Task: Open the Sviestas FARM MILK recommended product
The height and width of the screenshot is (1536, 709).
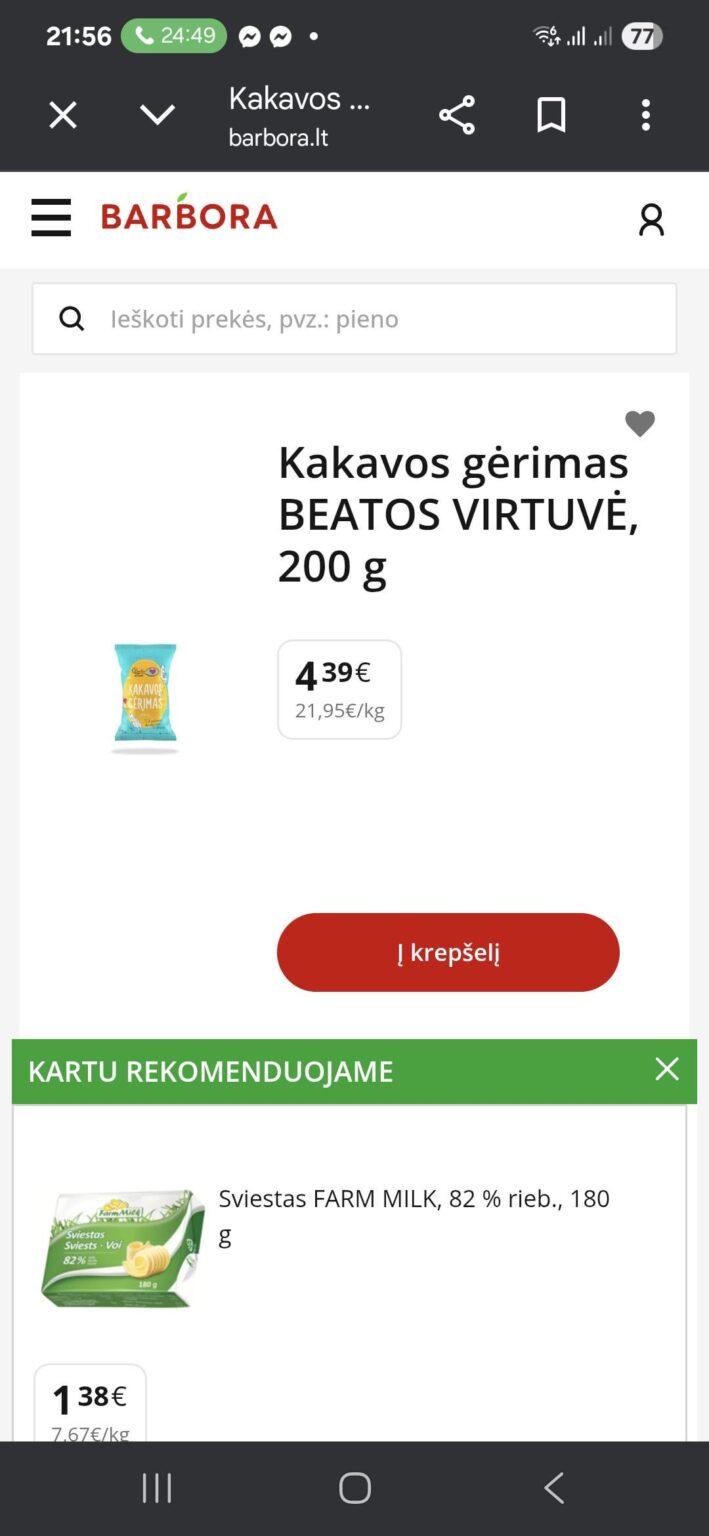Action: (414, 1199)
